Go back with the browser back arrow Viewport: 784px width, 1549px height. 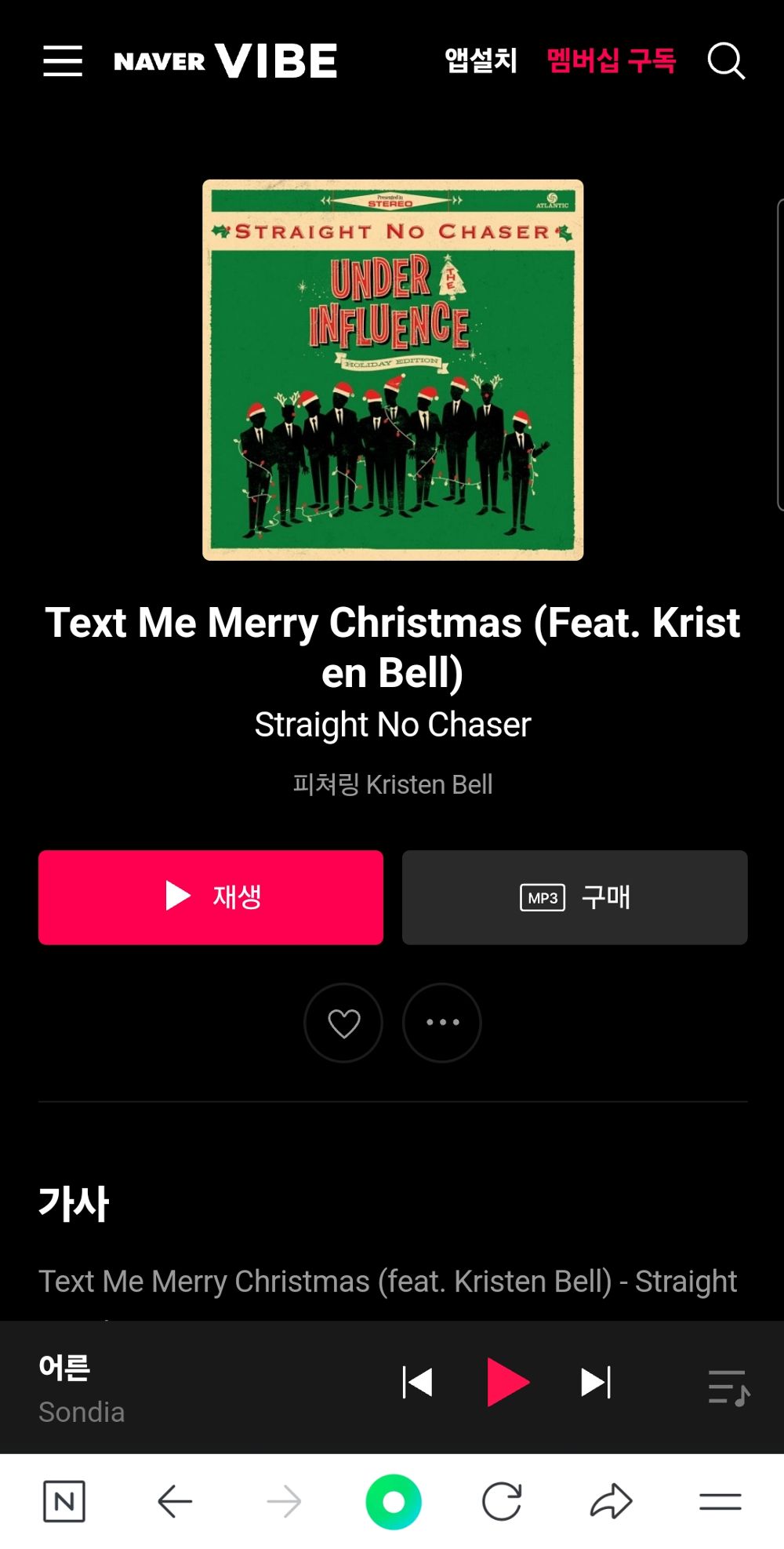pos(175,1502)
